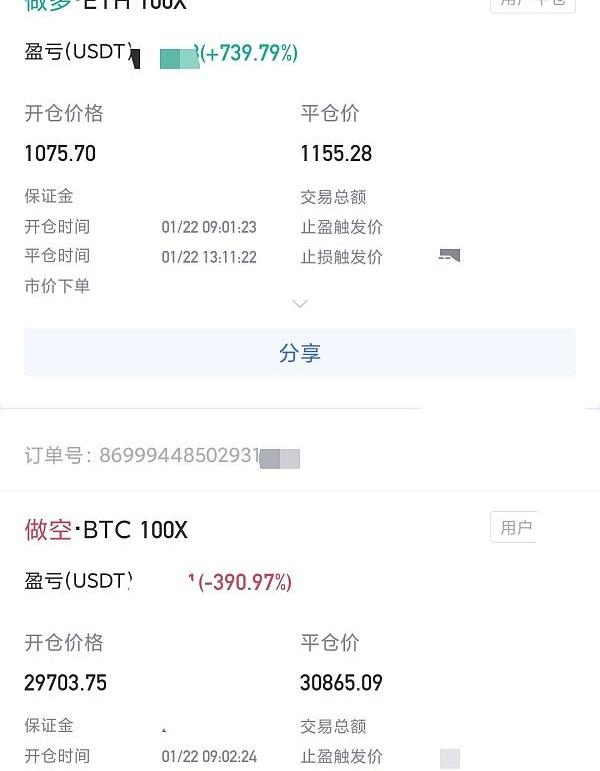Tap the 分享 button on the ETH order
The image size is (600, 771).
[x=300, y=353]
